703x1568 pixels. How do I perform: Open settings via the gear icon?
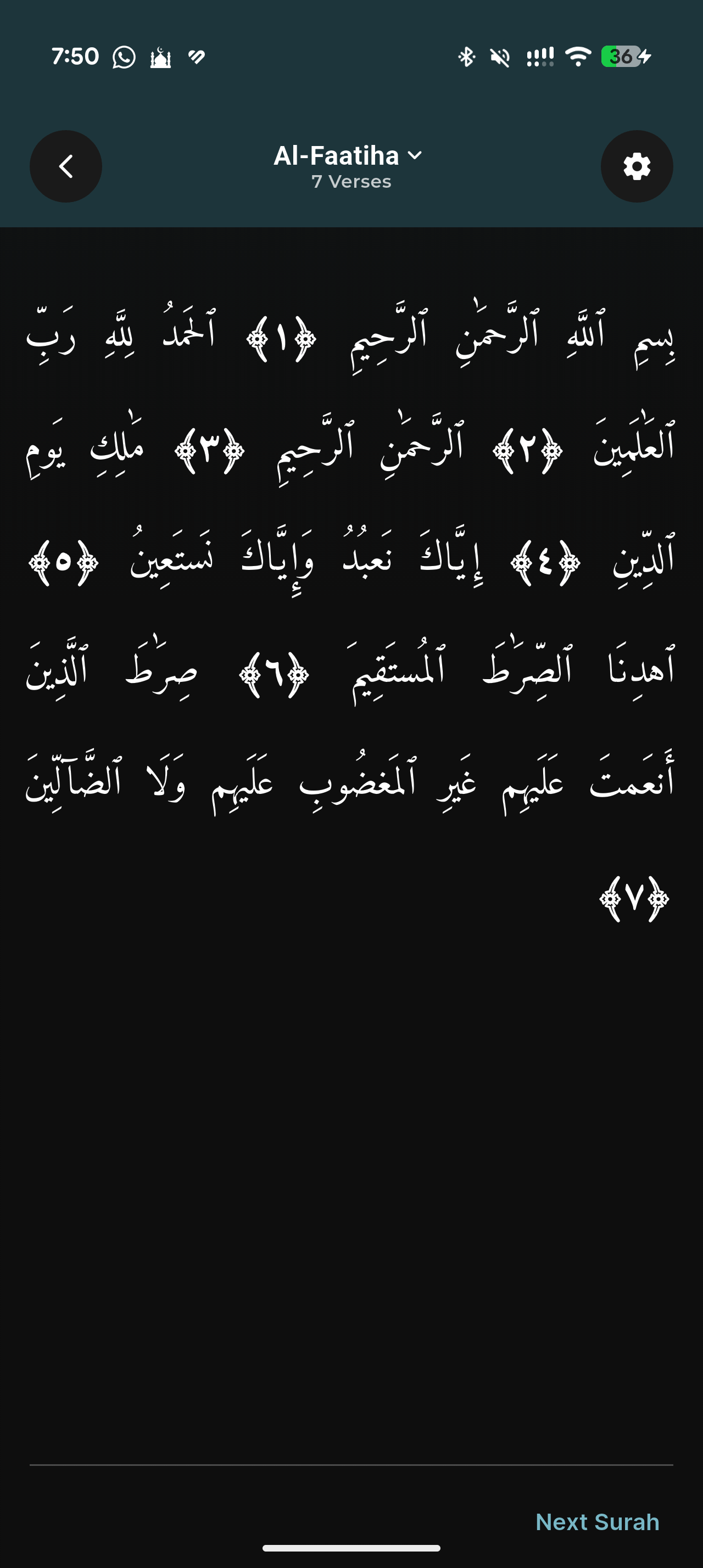(x=637, y=166)
